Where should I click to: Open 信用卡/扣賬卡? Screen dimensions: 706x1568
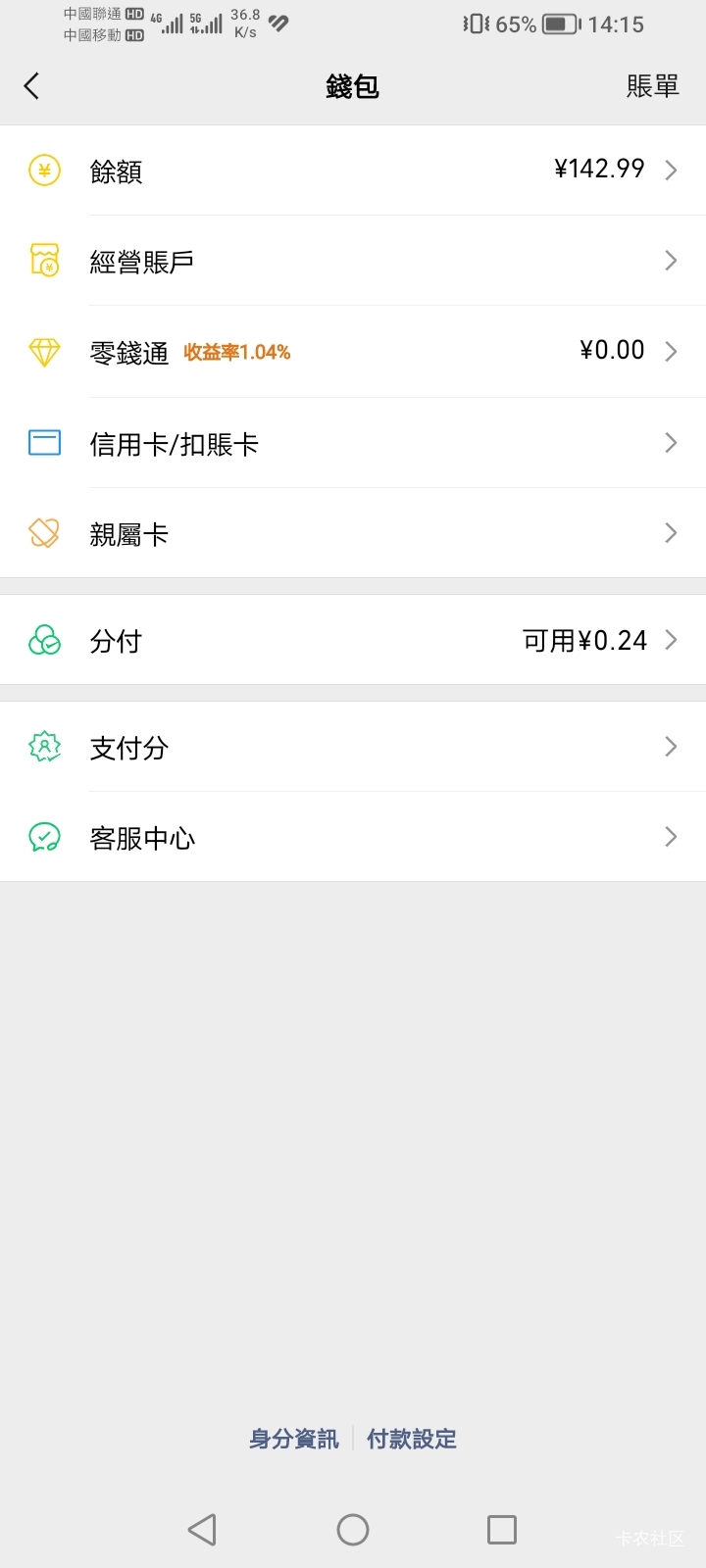(x=353, y=443)
